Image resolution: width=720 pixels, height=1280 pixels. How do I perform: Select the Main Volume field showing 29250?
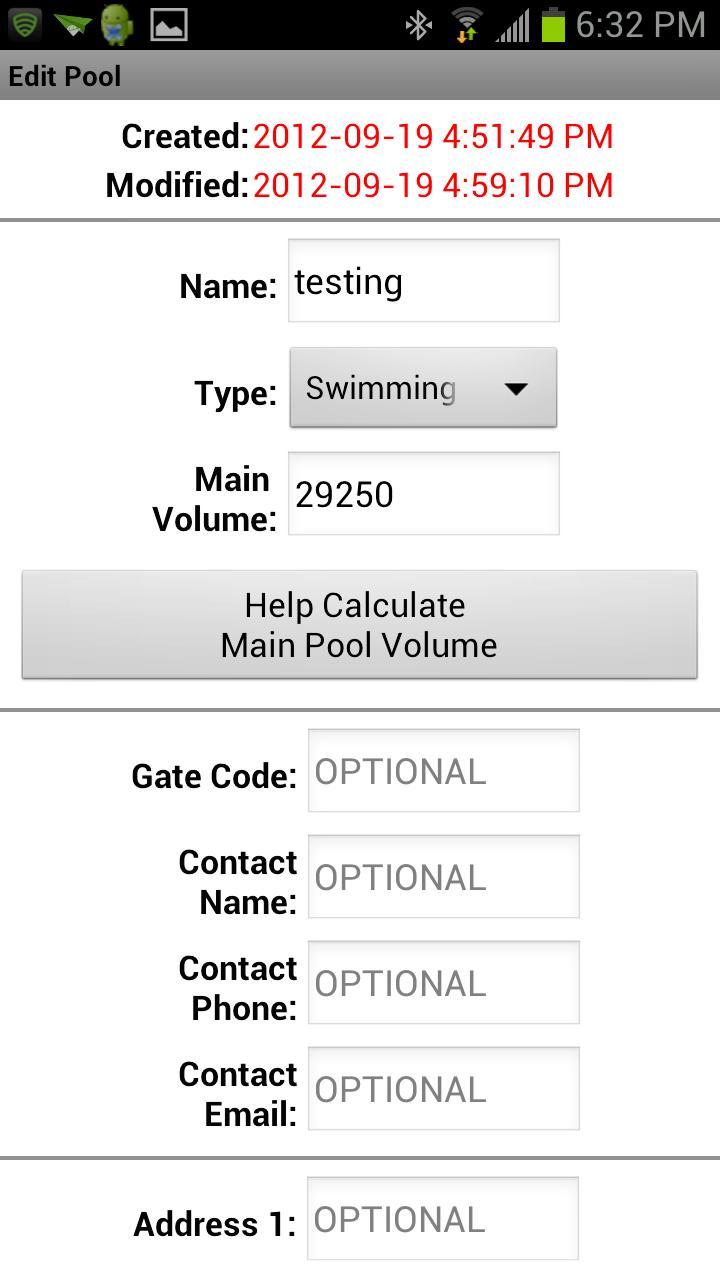[422, 493]
